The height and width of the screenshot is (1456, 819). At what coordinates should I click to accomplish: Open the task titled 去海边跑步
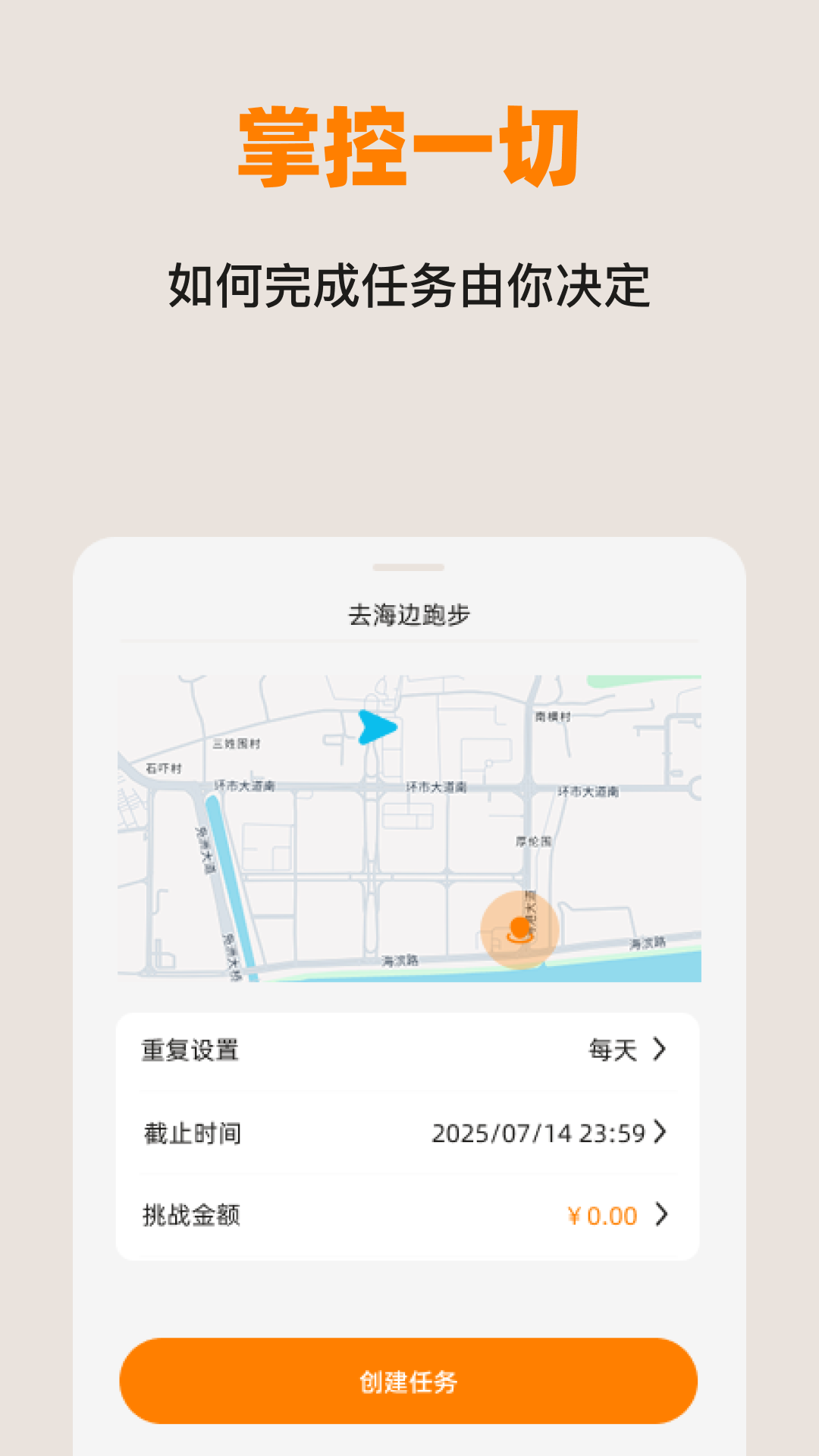point(409,614)
